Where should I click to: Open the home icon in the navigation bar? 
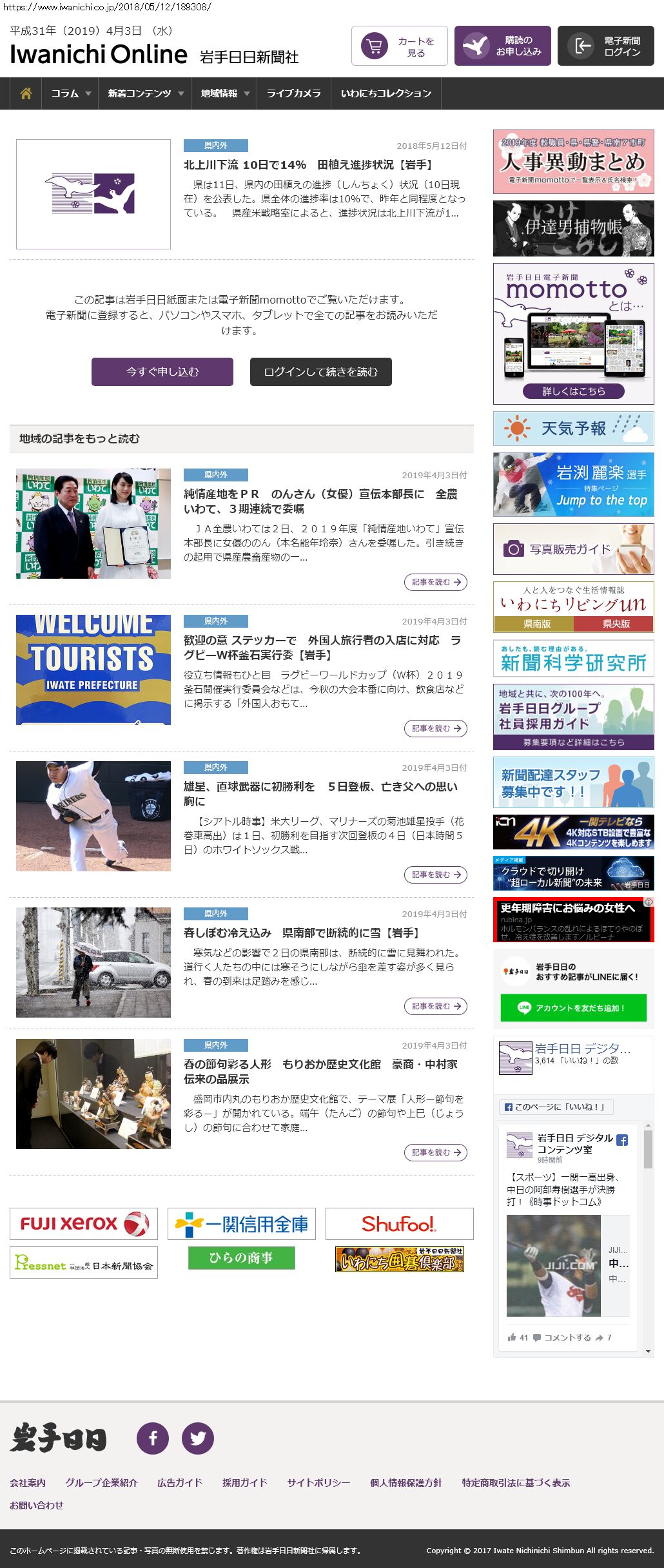coord(26,93)
